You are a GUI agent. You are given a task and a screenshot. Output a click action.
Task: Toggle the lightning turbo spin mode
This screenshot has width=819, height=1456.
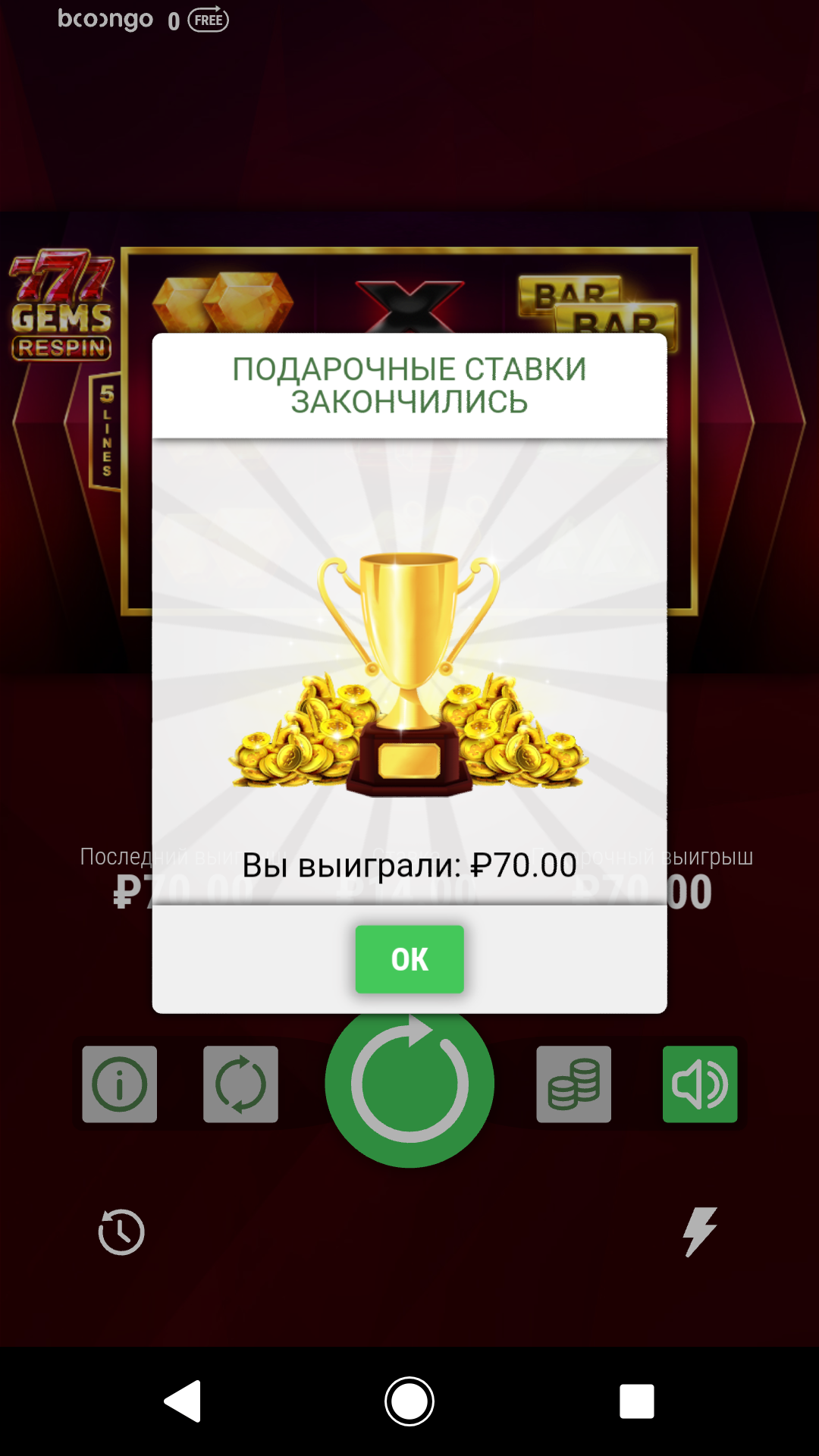point(699,1232)
